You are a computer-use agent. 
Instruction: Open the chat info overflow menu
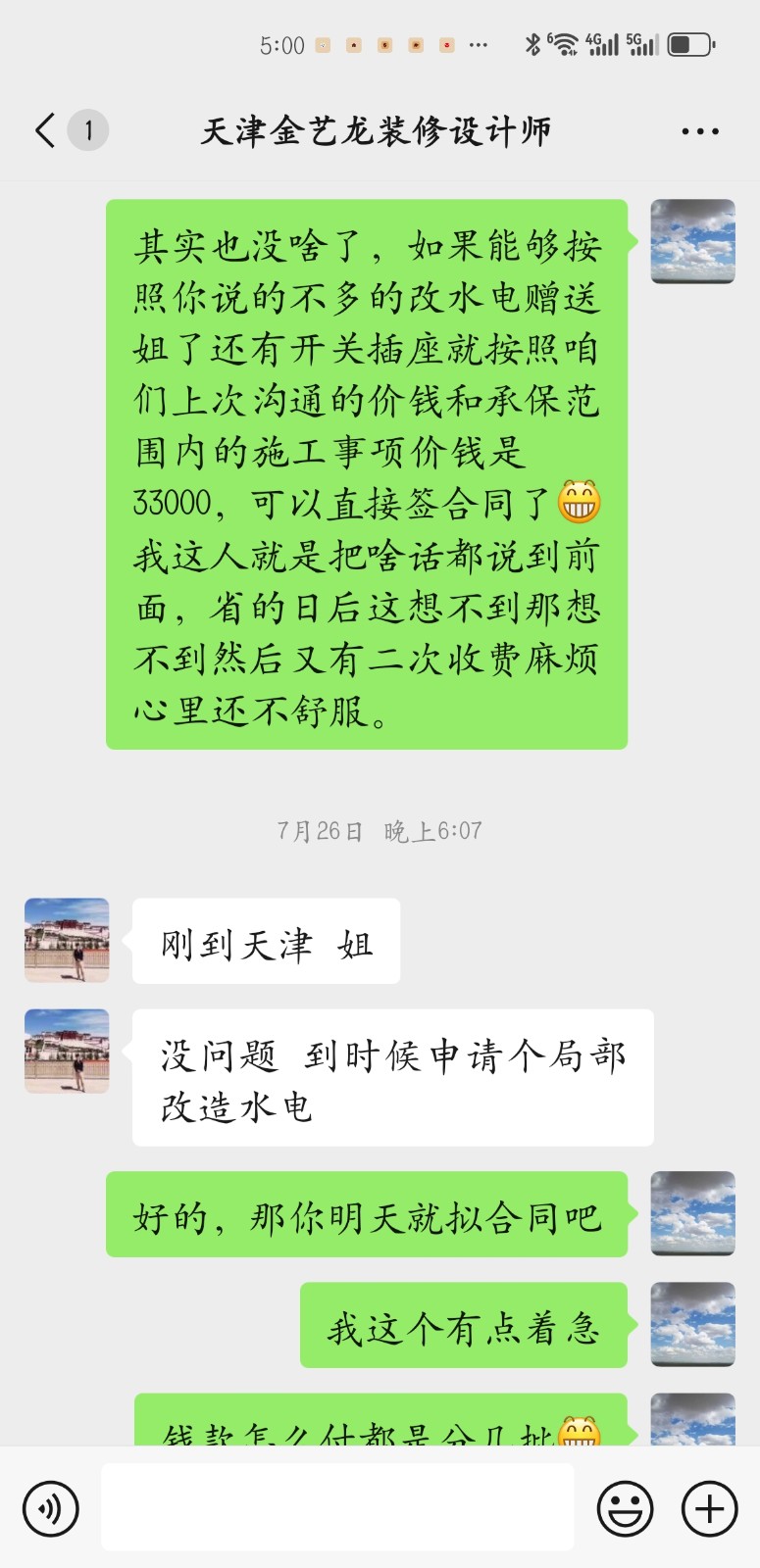(699, 131)
